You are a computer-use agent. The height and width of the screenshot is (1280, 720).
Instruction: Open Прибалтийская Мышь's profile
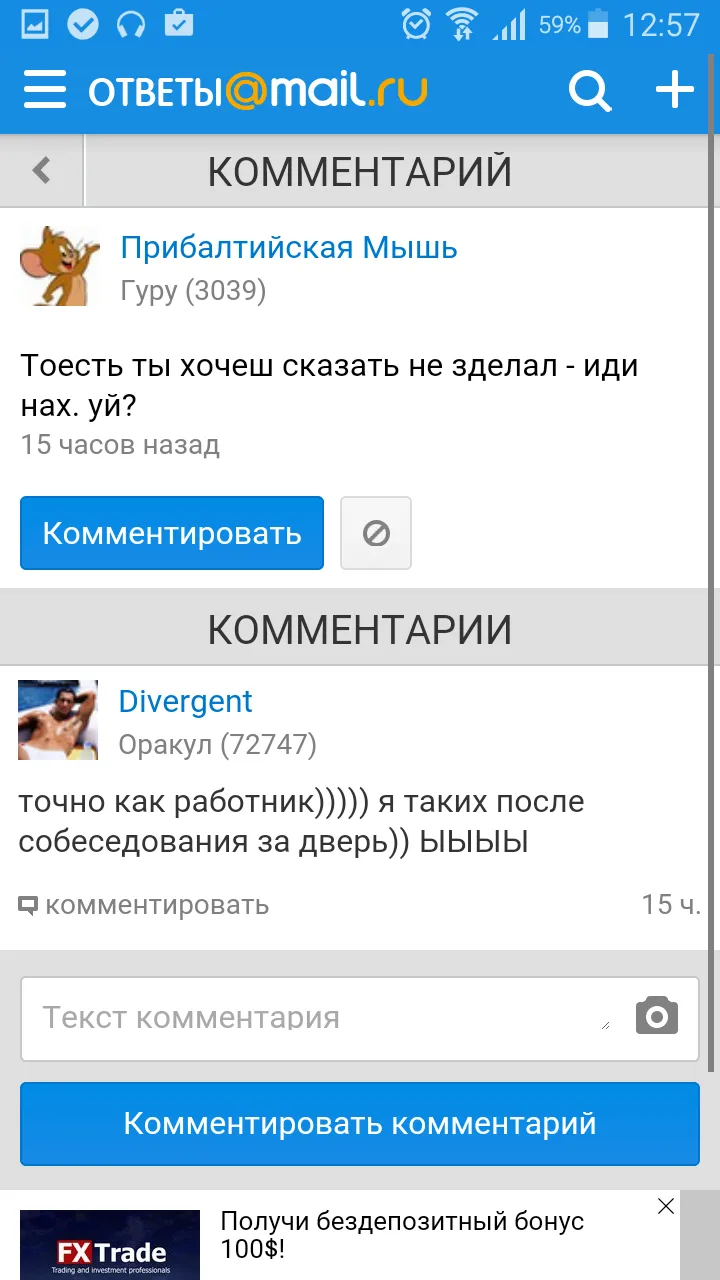(x=289, y=247)
